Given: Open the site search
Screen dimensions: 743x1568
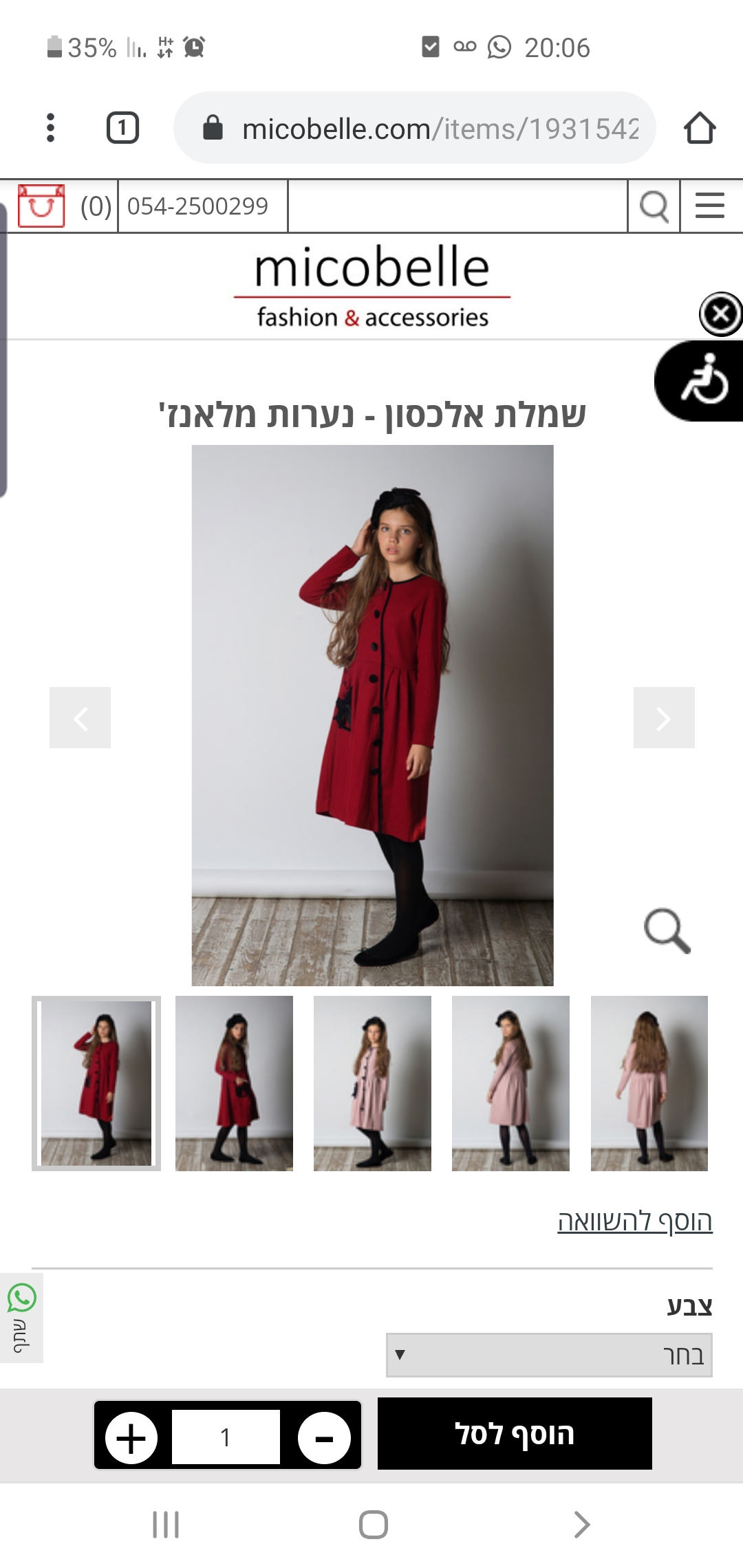Looking at the screenshot, I should (x=654, y=206).
